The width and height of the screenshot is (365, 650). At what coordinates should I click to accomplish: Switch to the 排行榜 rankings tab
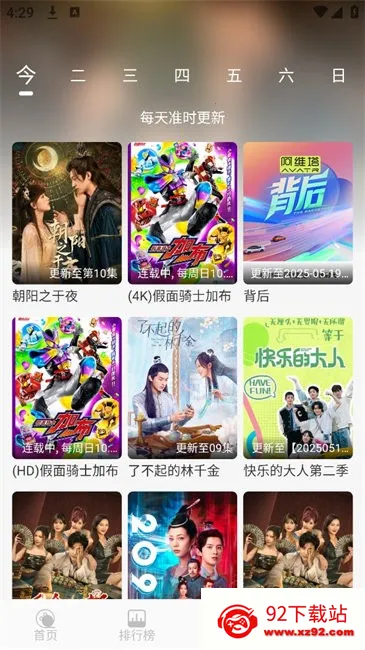point(137,625)
